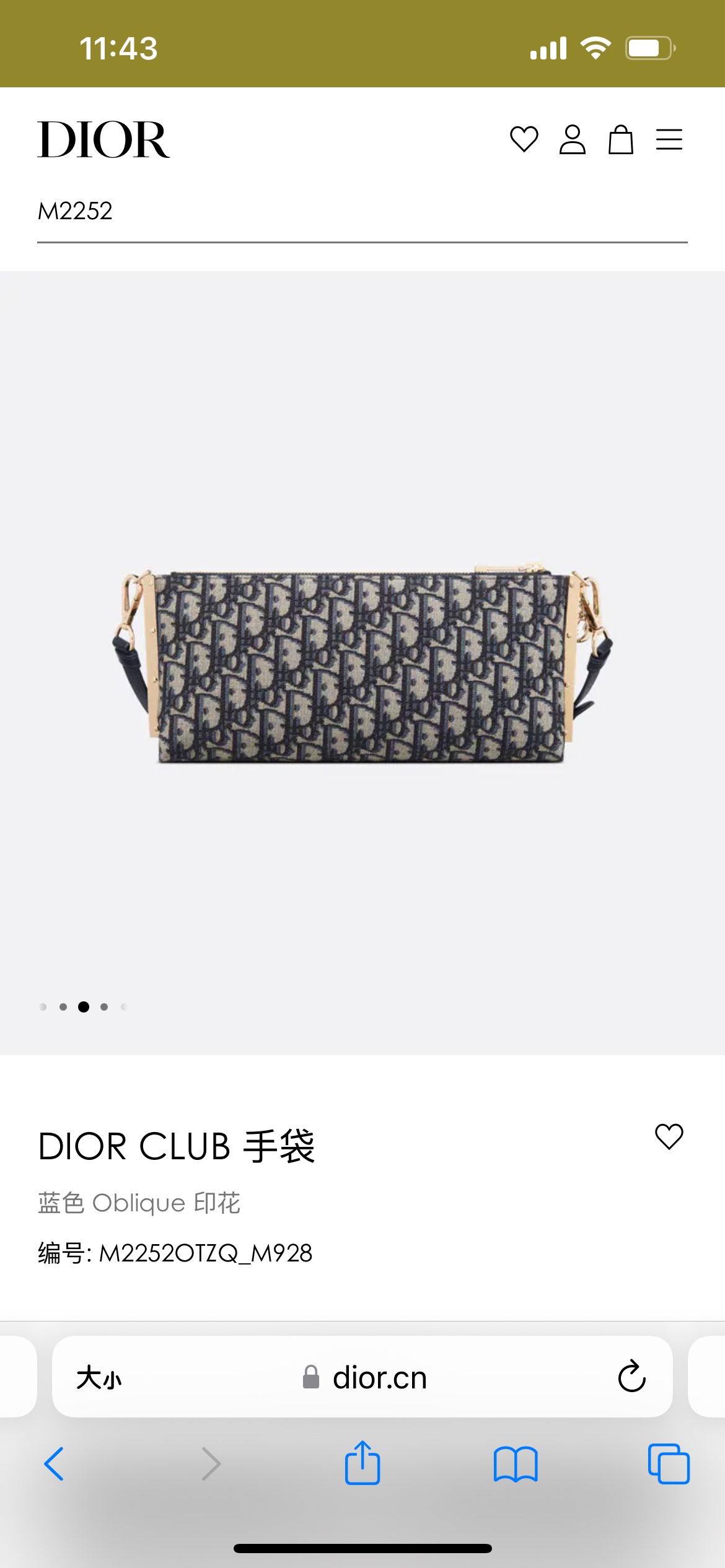
Task: Open Safari bookmarks
Action: pyautogui.click(x=516, y=1464)
